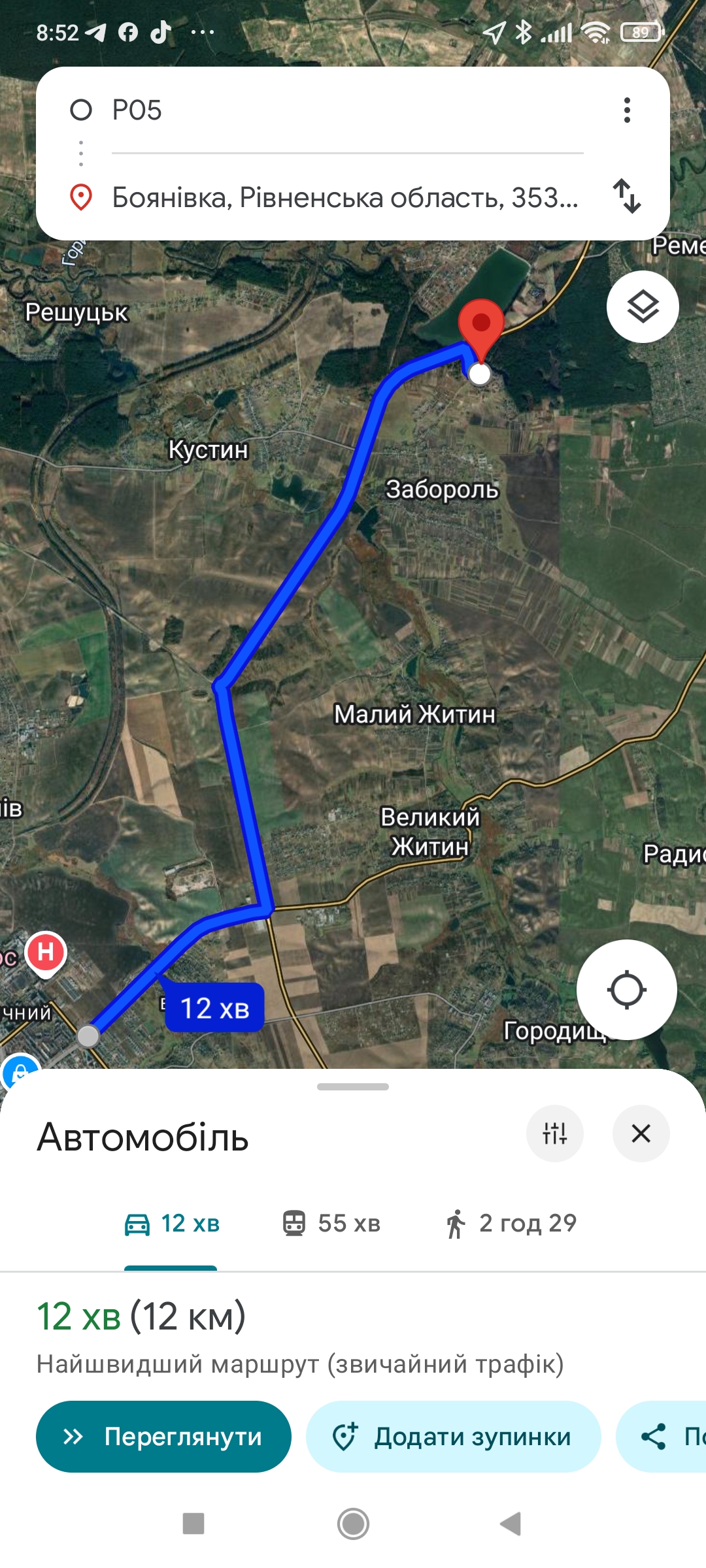
Task: Share the route with share chip
Action: point(661,1437)
